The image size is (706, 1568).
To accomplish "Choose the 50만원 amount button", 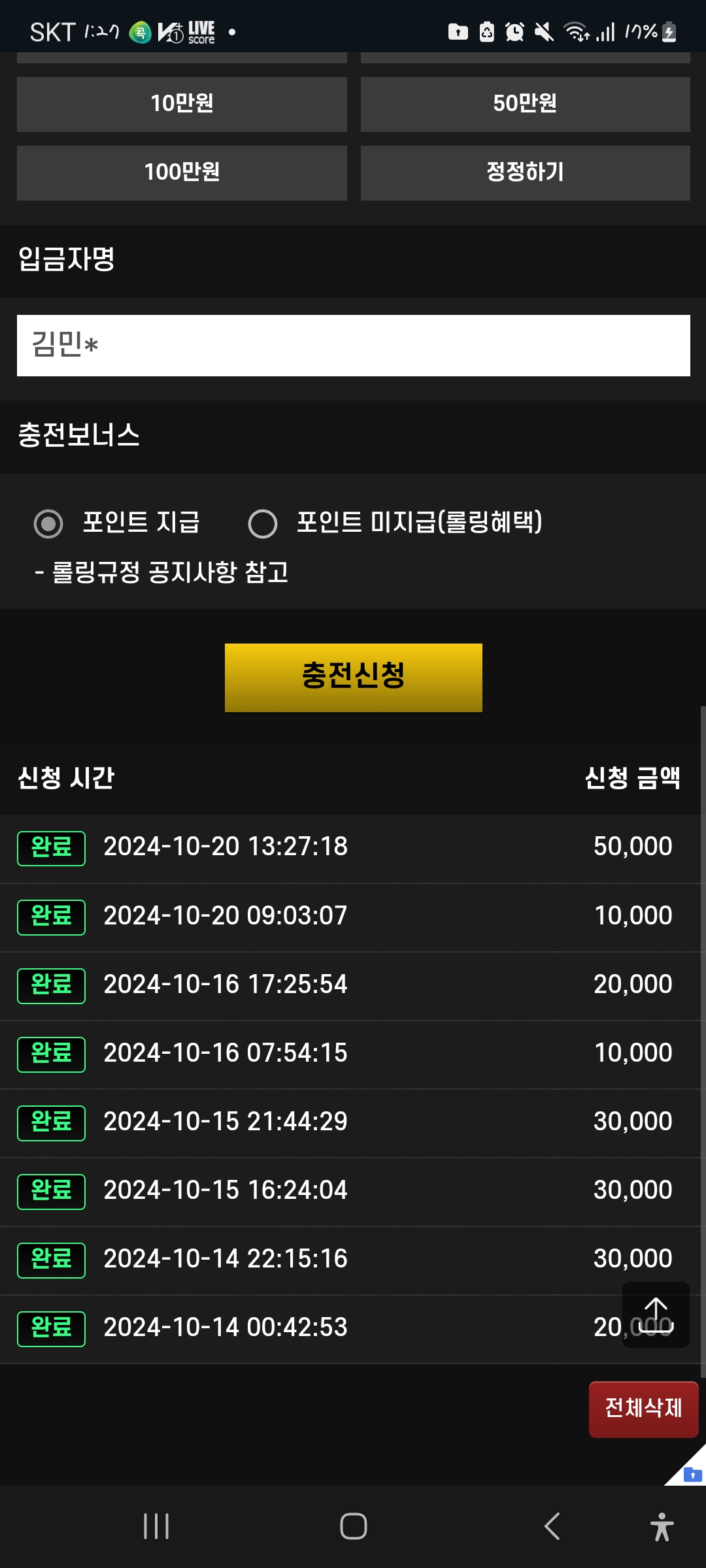I will tap(525, 104).
